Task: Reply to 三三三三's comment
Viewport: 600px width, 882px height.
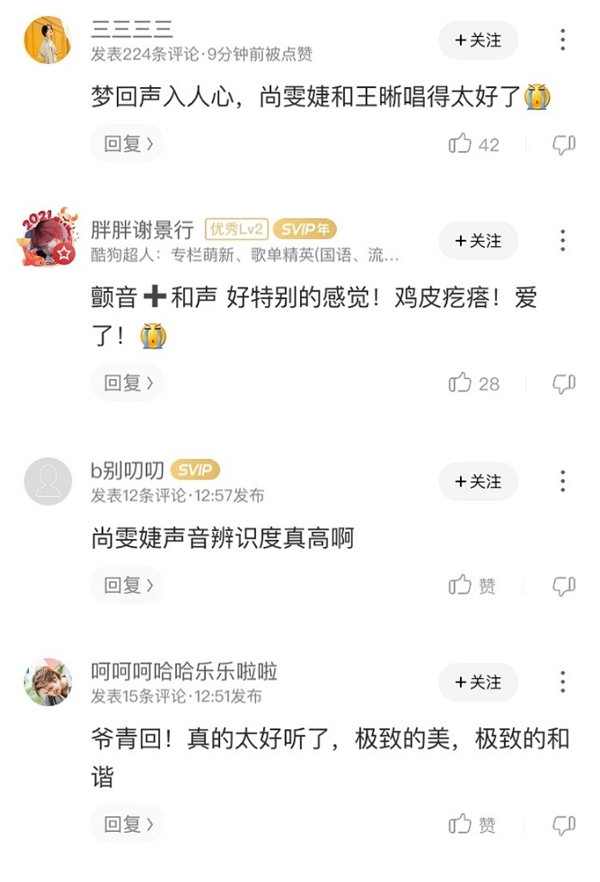Action: click(127, 144)
